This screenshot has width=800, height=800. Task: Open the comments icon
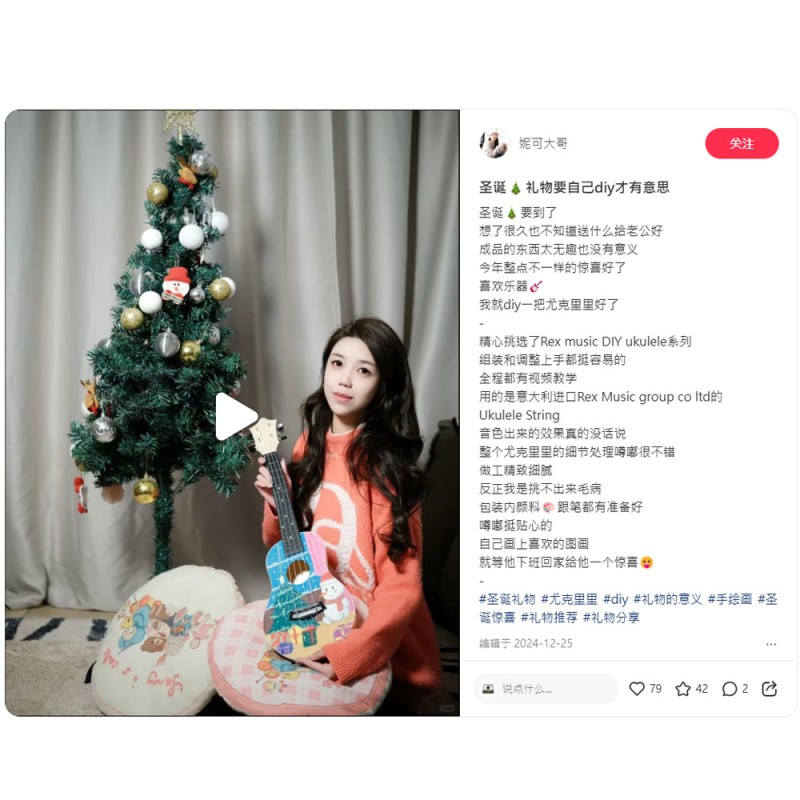click(729, 689)
